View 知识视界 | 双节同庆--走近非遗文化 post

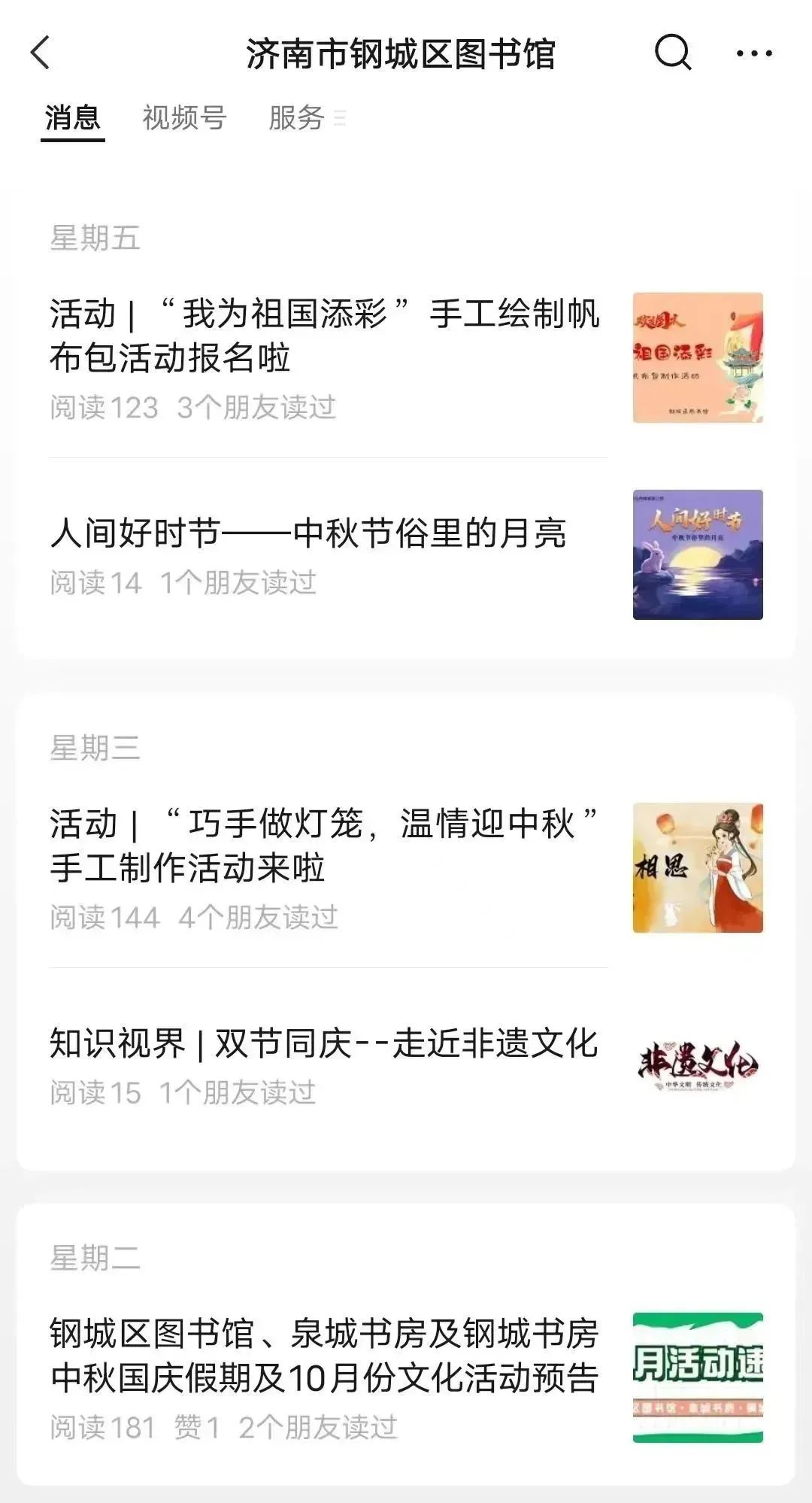pos(323,1044)
